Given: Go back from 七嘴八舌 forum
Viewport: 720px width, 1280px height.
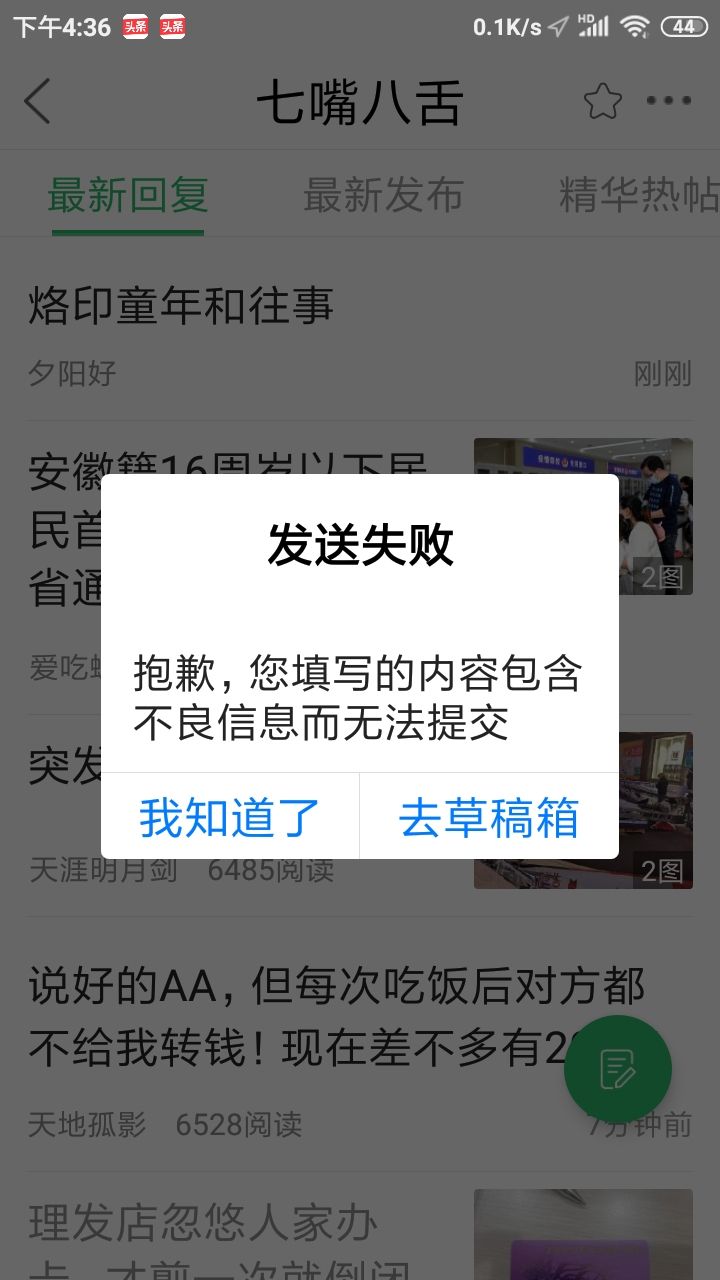Looking at the screenshot, I should pyautogui.click(x=38, y=101).
